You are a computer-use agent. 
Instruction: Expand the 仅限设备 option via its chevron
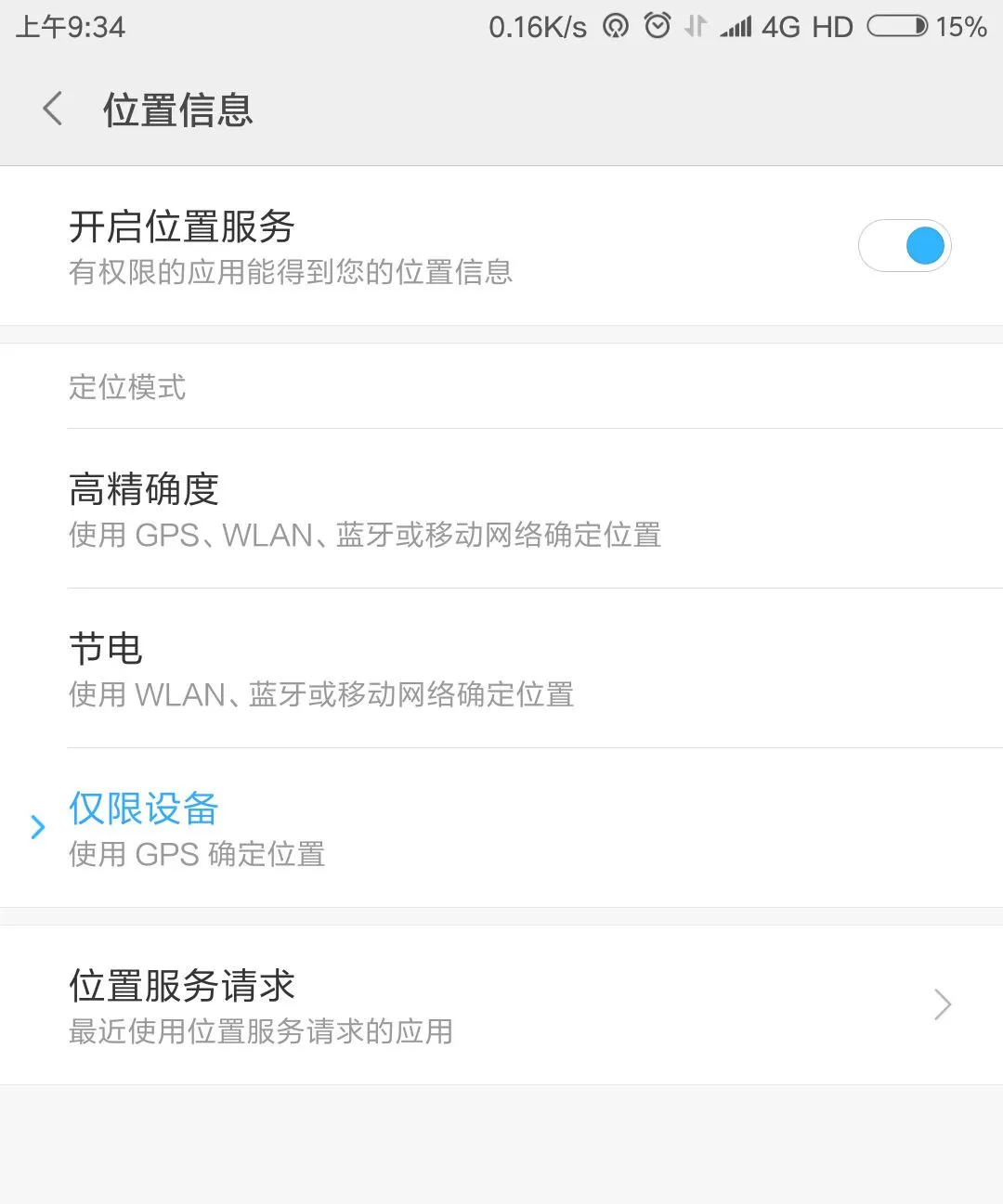coord(37,826)
